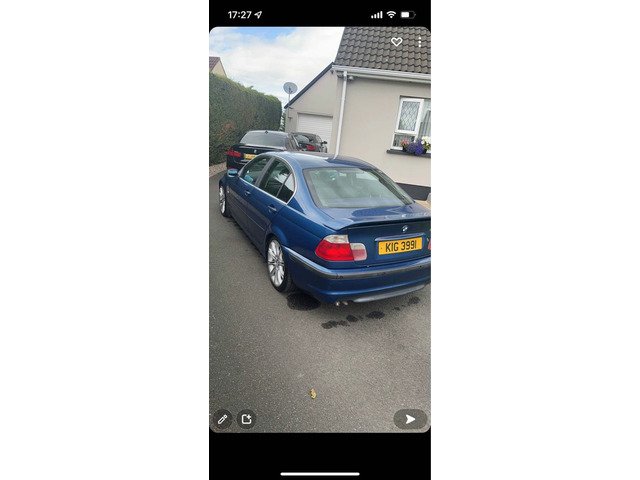Favorite this photo with the heart icon

click(396, 42)
